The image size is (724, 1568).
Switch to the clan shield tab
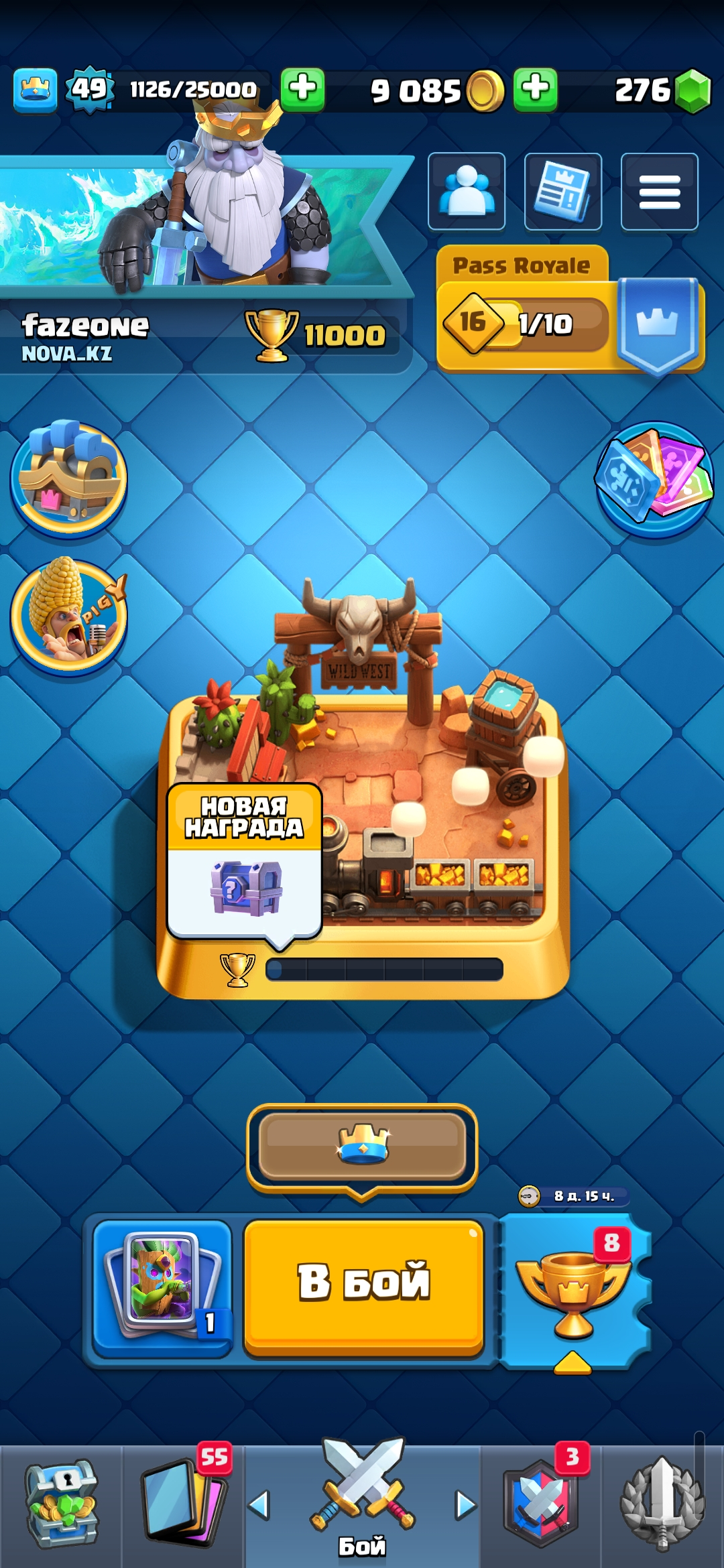pyautogui.click(x=540, y=1504)
